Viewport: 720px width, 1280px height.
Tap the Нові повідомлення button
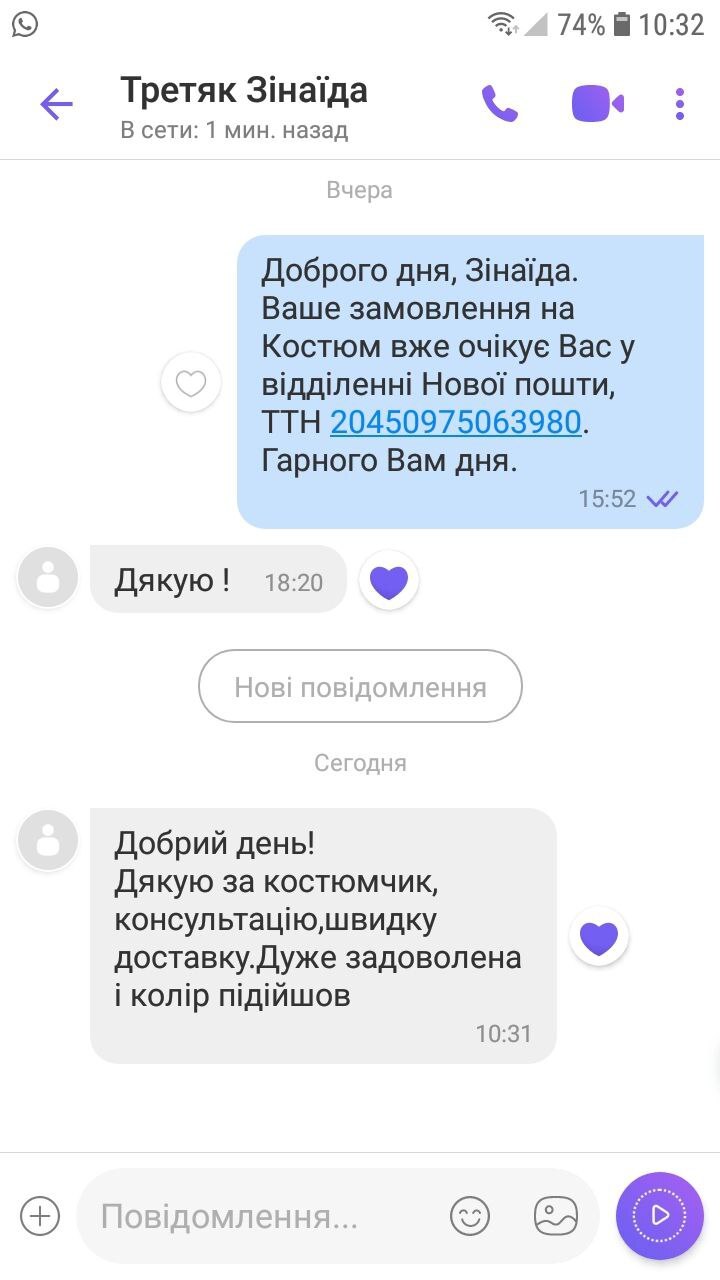click(x=360, y=687)
